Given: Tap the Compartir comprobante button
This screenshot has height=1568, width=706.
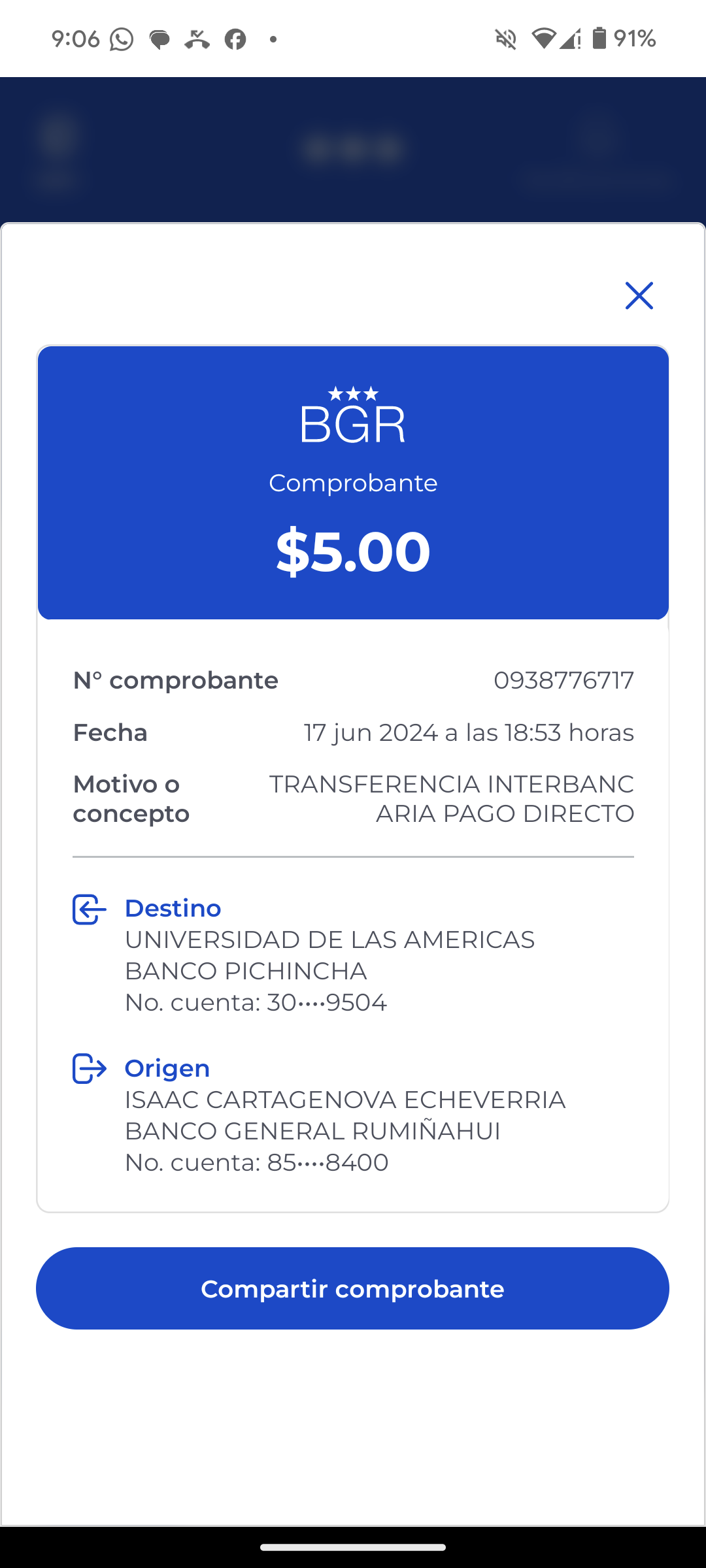Looking at the screenshot, I should (x=352, y=1288).
